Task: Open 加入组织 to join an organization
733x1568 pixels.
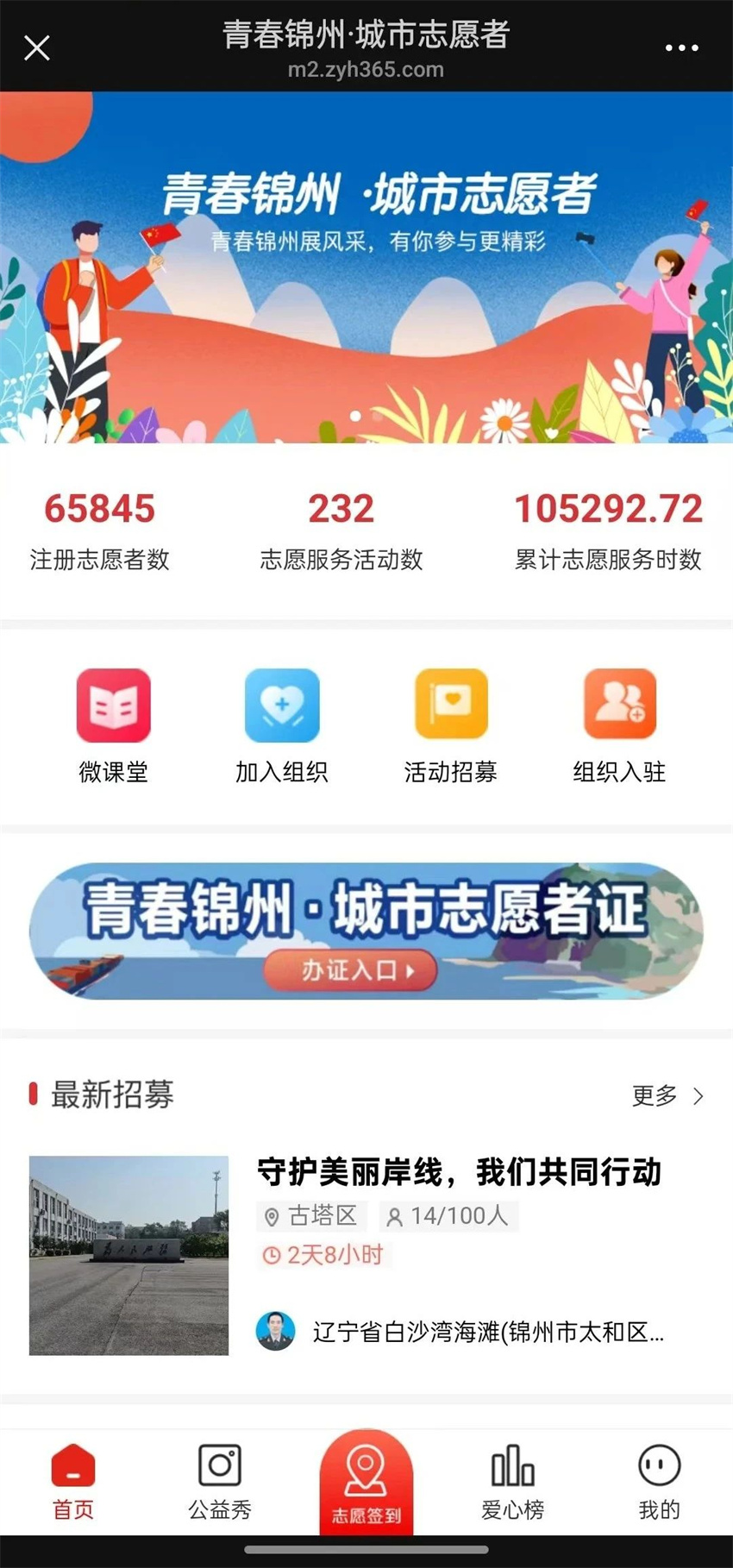Action: 282,724
